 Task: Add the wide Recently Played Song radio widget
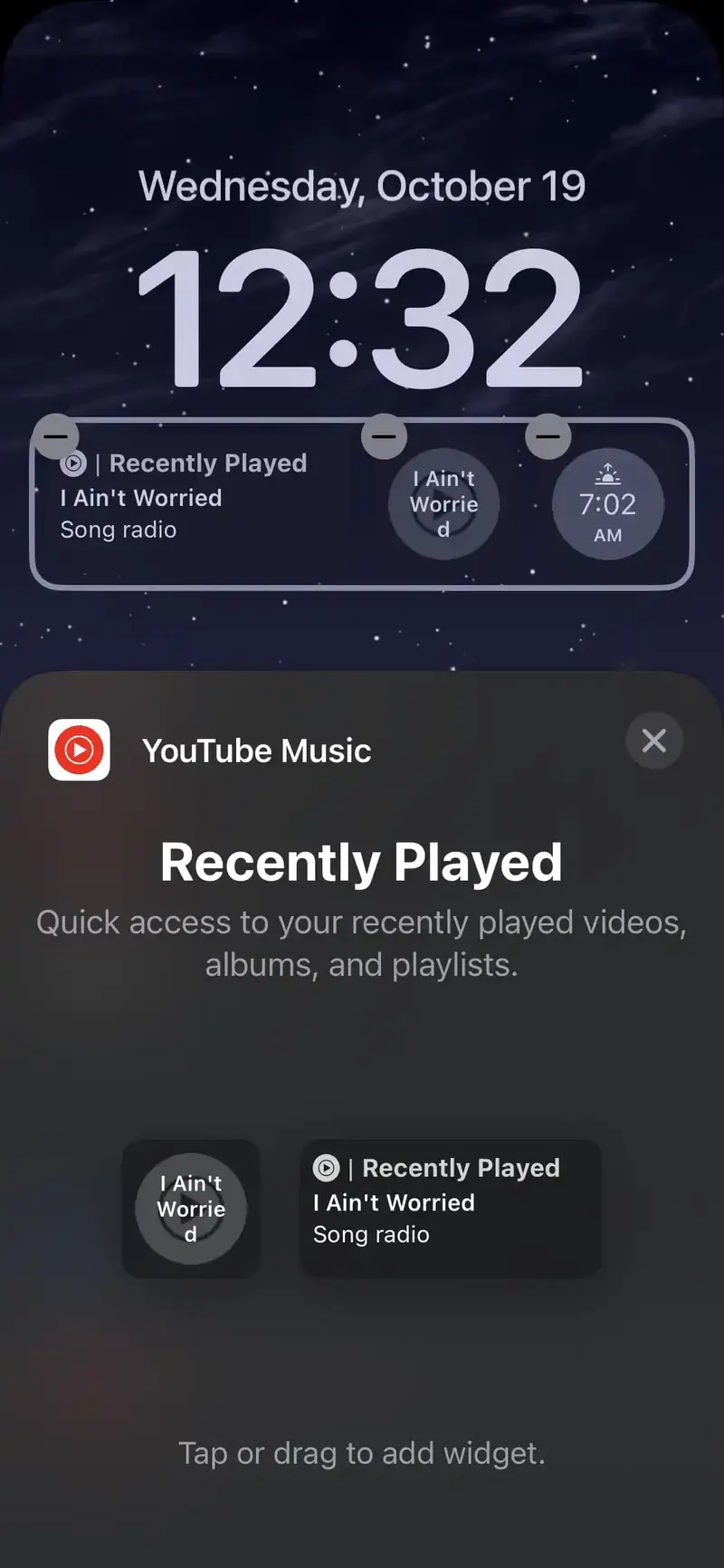coord(450,1209)
